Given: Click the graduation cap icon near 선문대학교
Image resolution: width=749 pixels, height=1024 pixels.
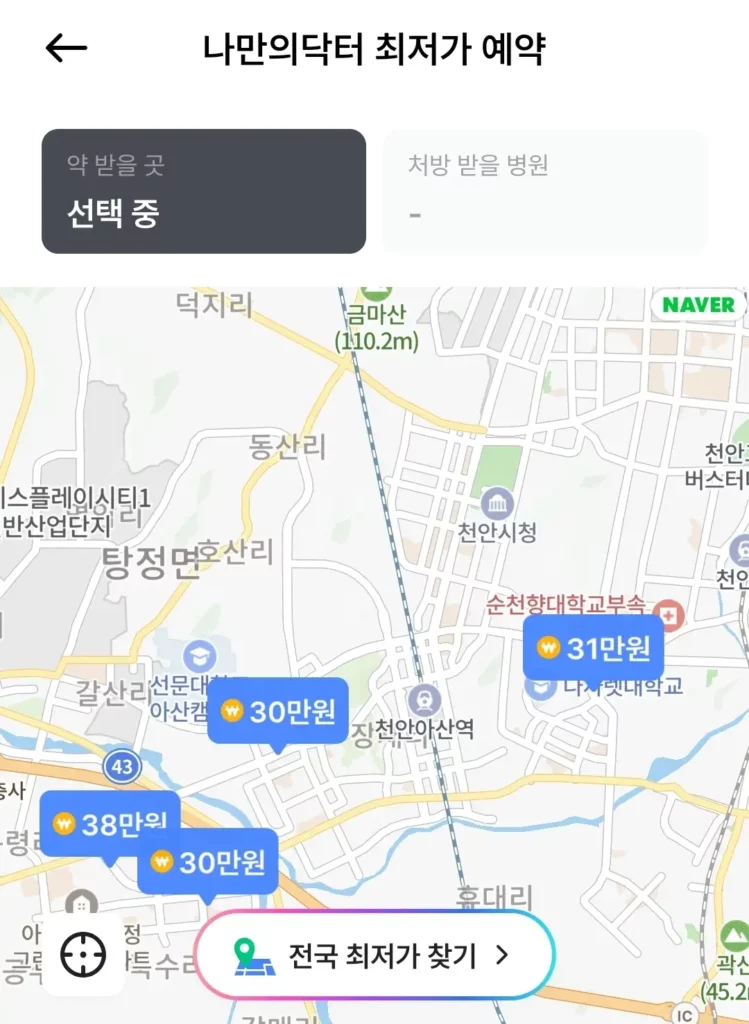Looking at the screenshot, I should coord(199,654).
